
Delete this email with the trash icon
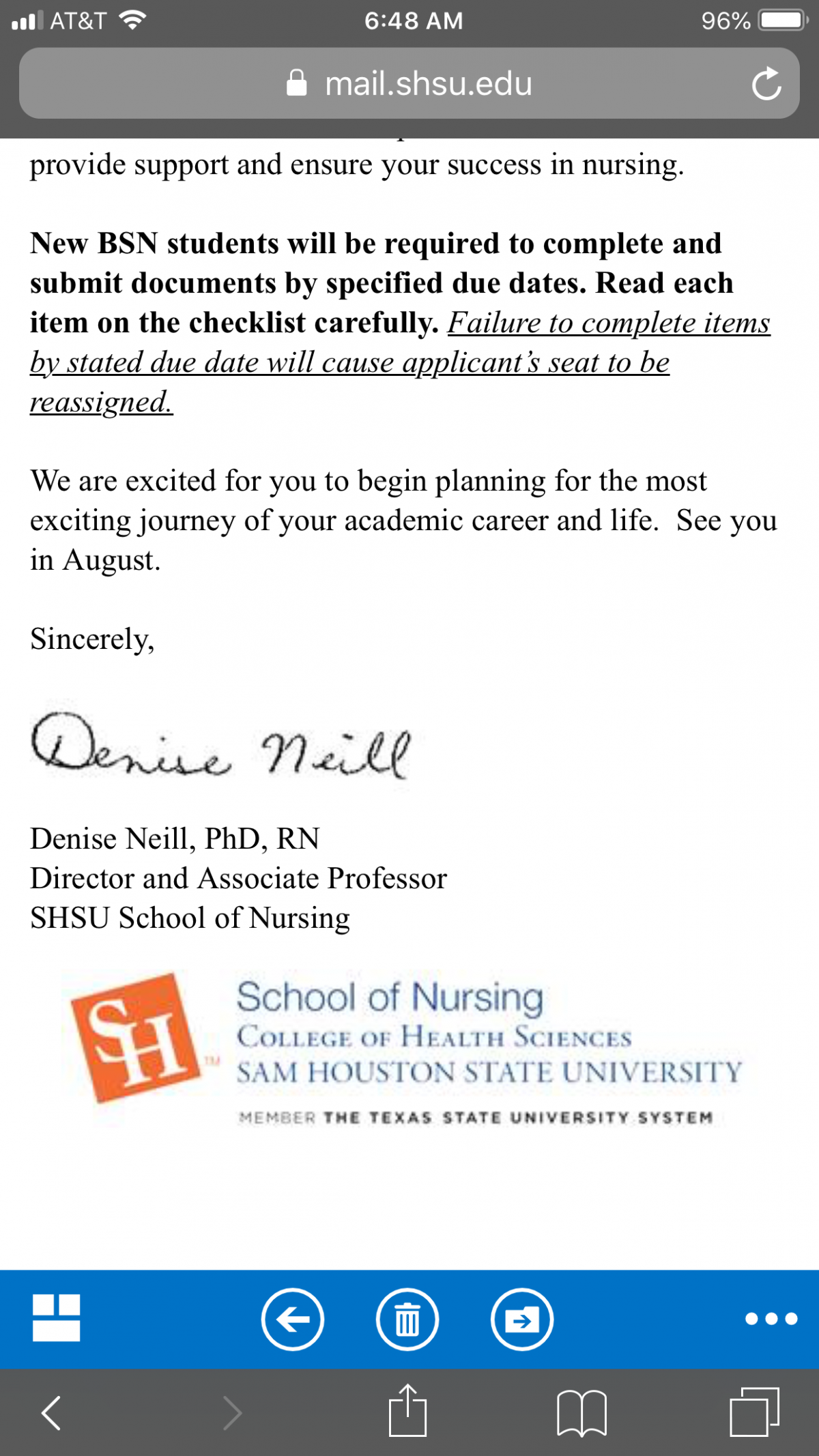click(407, 1320)
